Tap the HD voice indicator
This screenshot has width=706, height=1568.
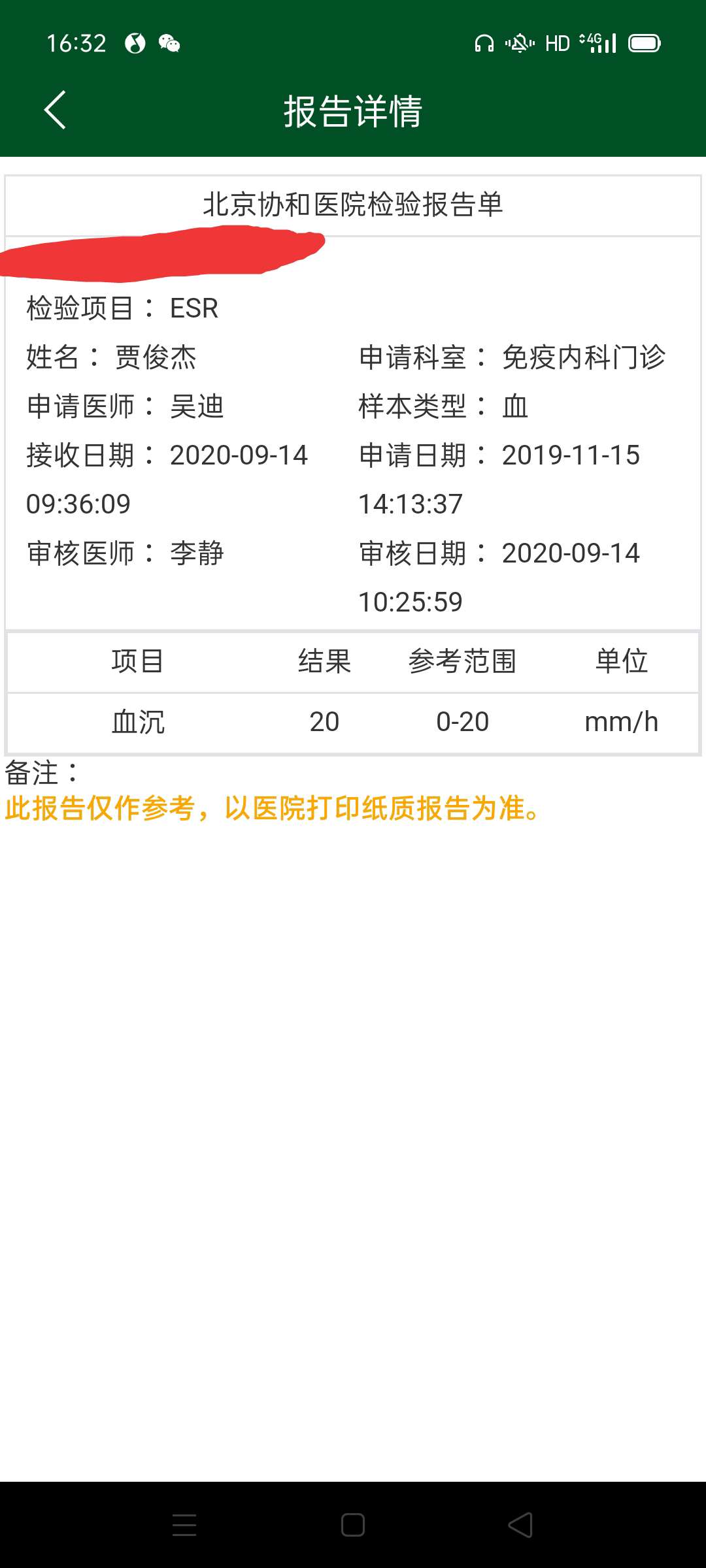click(x=556, y=43)
